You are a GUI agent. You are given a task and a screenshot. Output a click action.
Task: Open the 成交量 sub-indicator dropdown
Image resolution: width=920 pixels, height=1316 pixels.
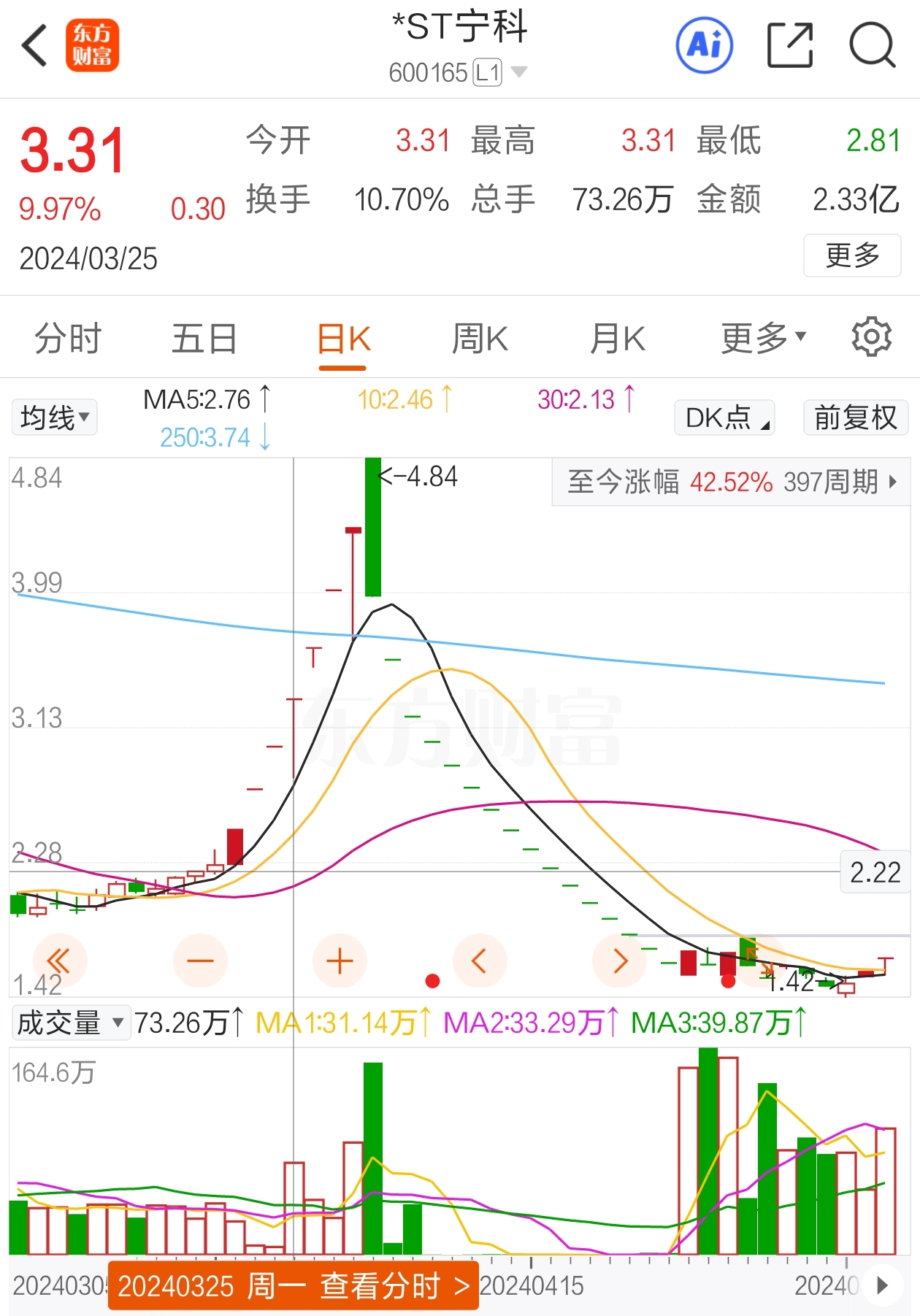(71, 1023)
